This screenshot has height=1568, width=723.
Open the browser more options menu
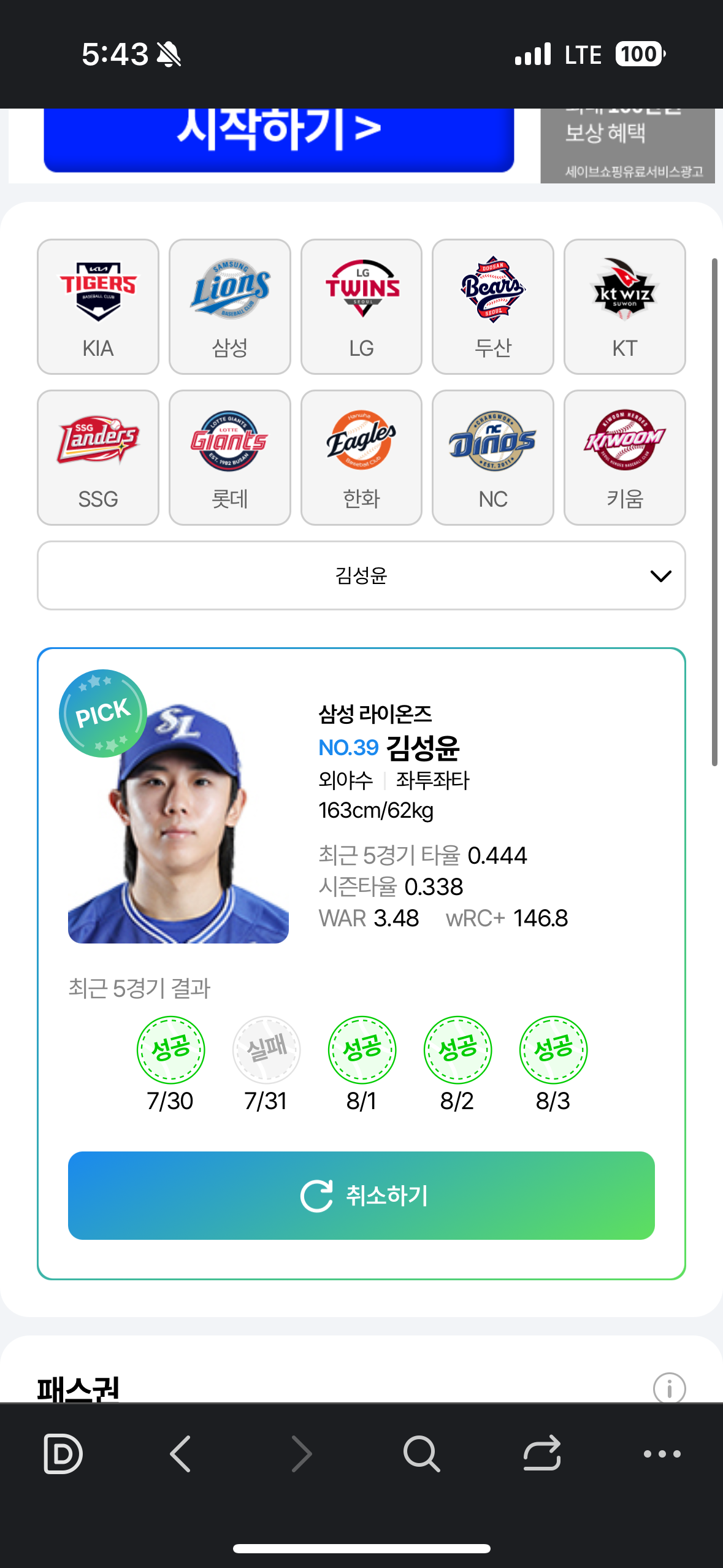662,1454
